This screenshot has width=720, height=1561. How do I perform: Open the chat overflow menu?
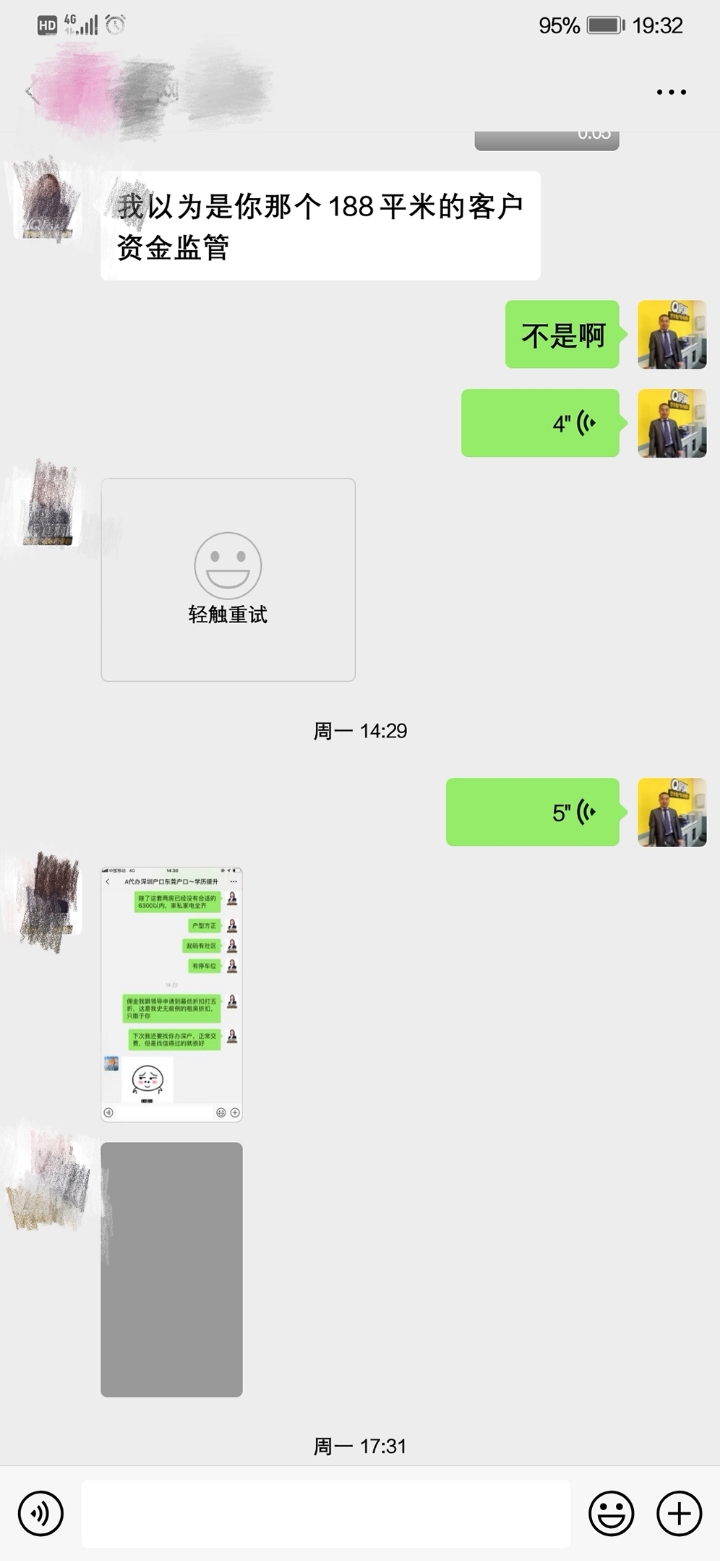click(x=671, y=92)
